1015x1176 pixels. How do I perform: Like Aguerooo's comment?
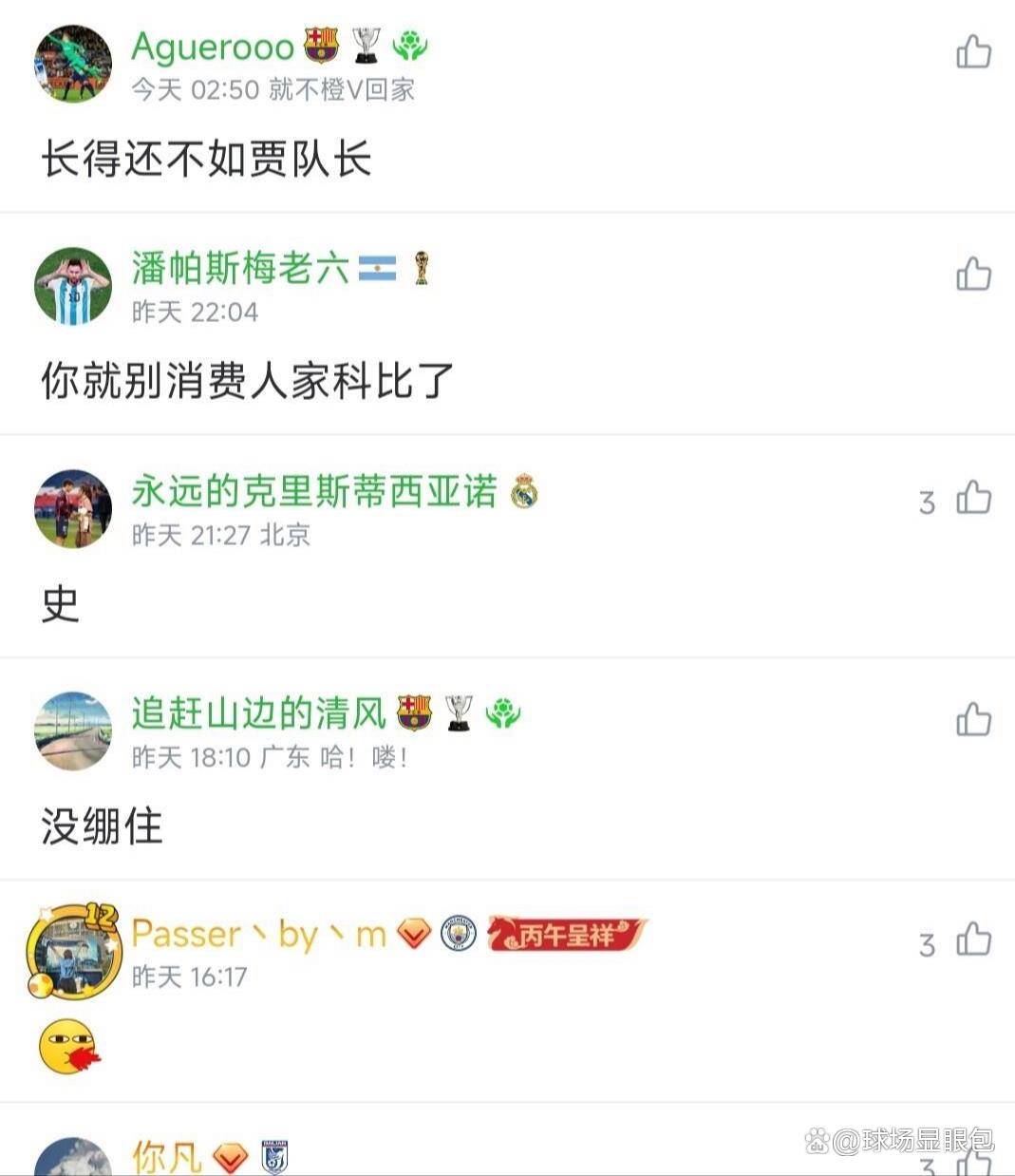point(973,51)
